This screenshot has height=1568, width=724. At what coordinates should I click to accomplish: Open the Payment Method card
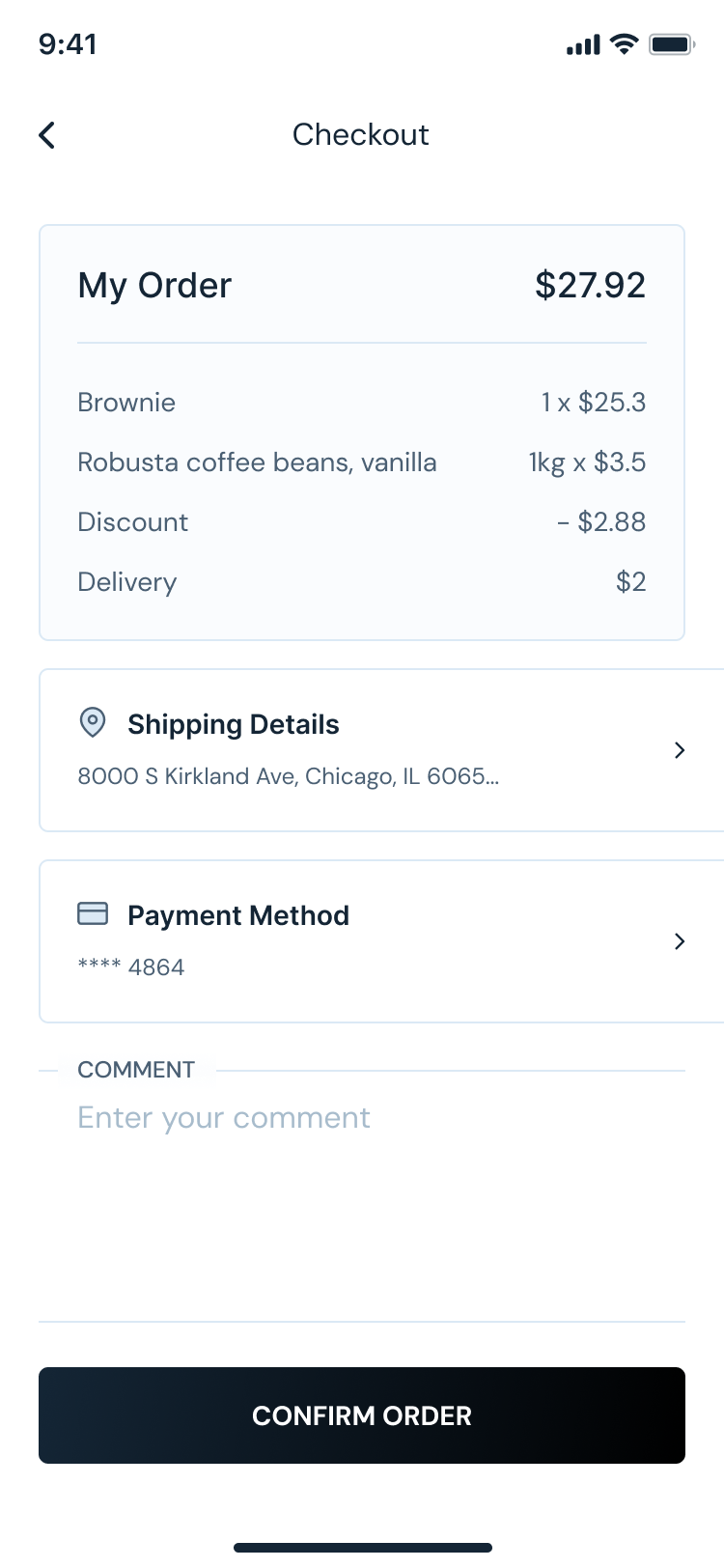(381, 941)
